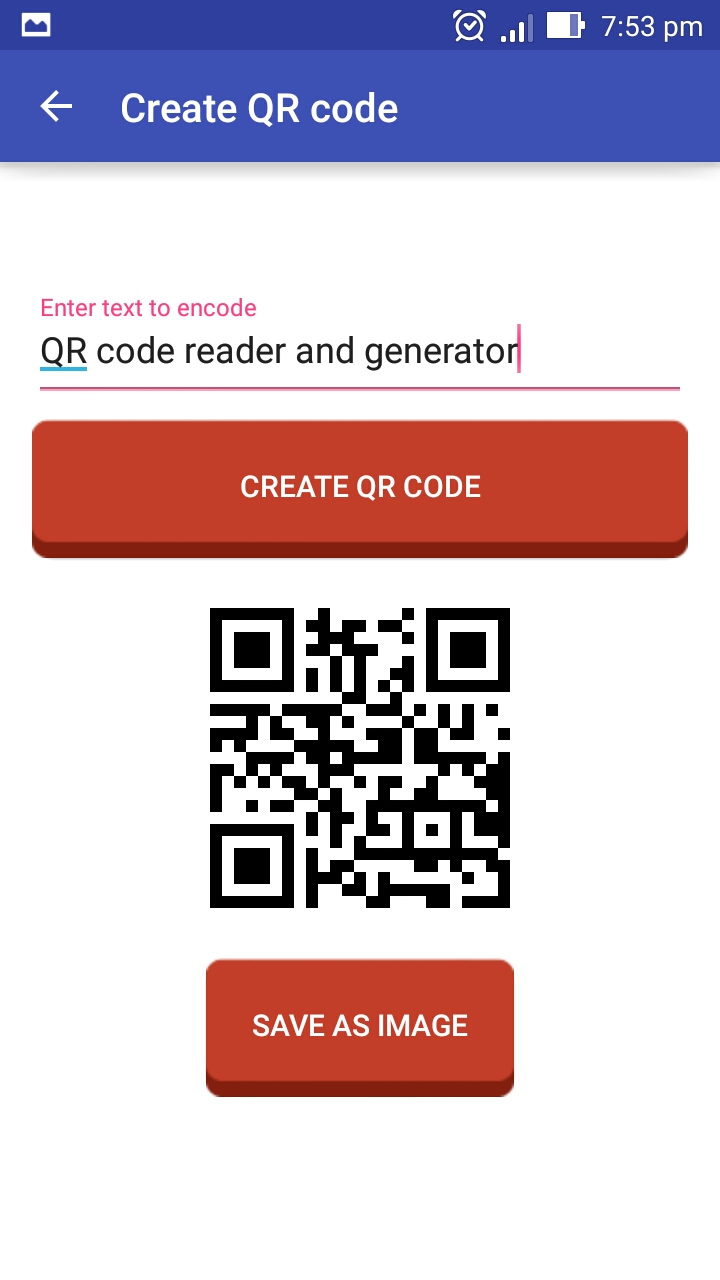
Task: Tap the word QR in the input field
Action: [60, 350]
